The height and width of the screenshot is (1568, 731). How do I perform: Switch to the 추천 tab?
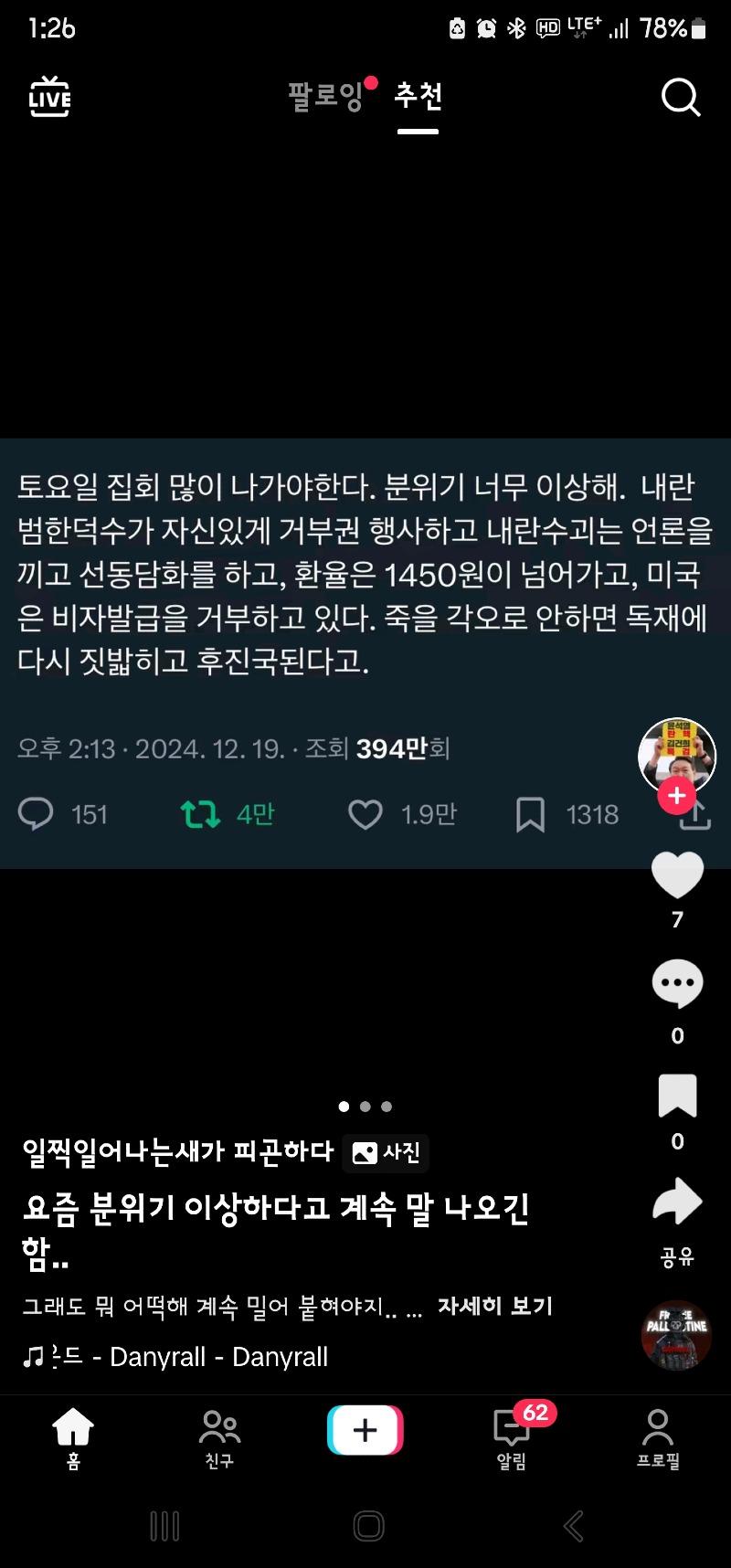418,95
